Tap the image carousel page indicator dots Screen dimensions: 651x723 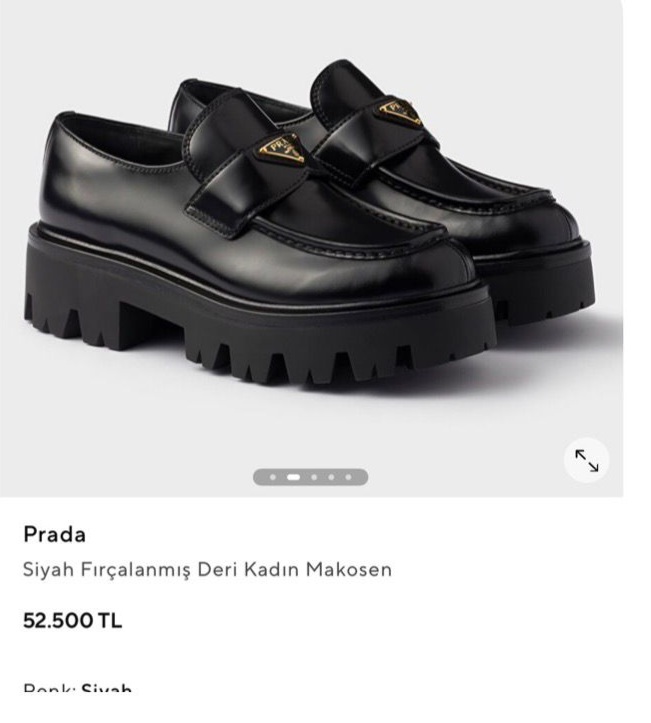pos(310,477)
